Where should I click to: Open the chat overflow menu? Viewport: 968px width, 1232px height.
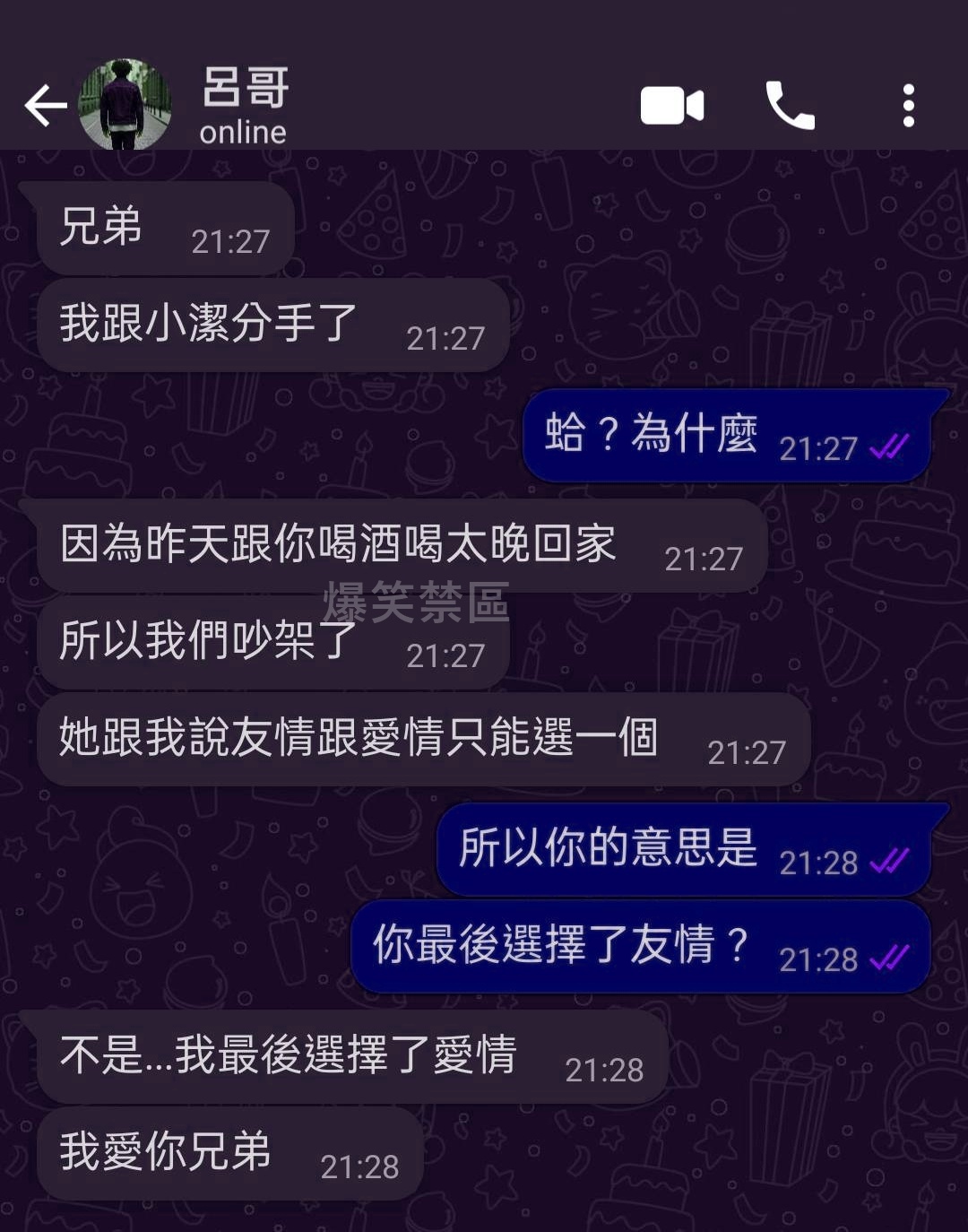tap(908, 106)
